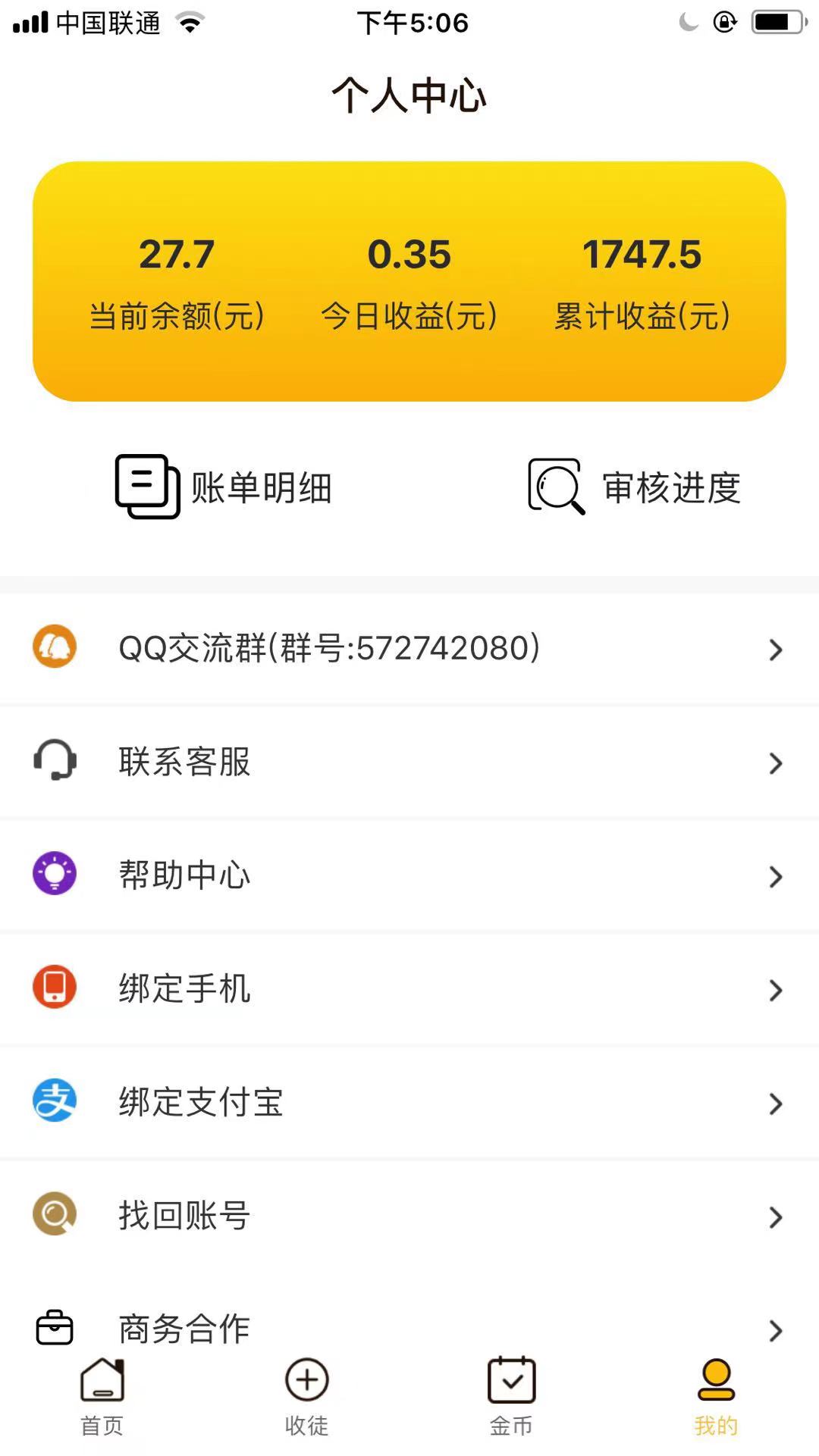This screenshot has width=819, height=1456.
Task: Switch to the 金币 tab
Action: (x=512, y=1396)
